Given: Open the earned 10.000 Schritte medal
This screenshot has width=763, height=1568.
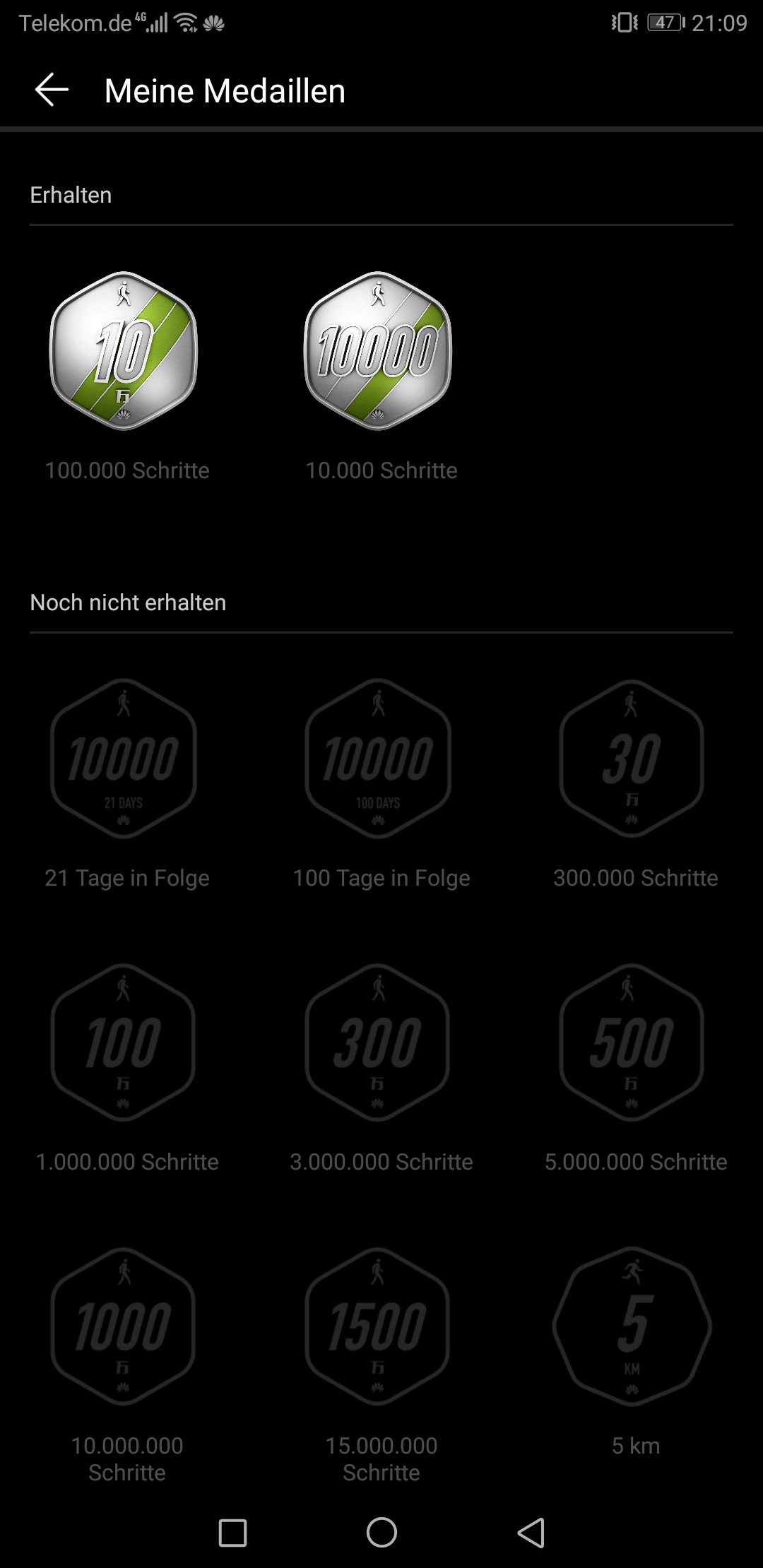Looking at the screenshot, I should click(378, 350).
